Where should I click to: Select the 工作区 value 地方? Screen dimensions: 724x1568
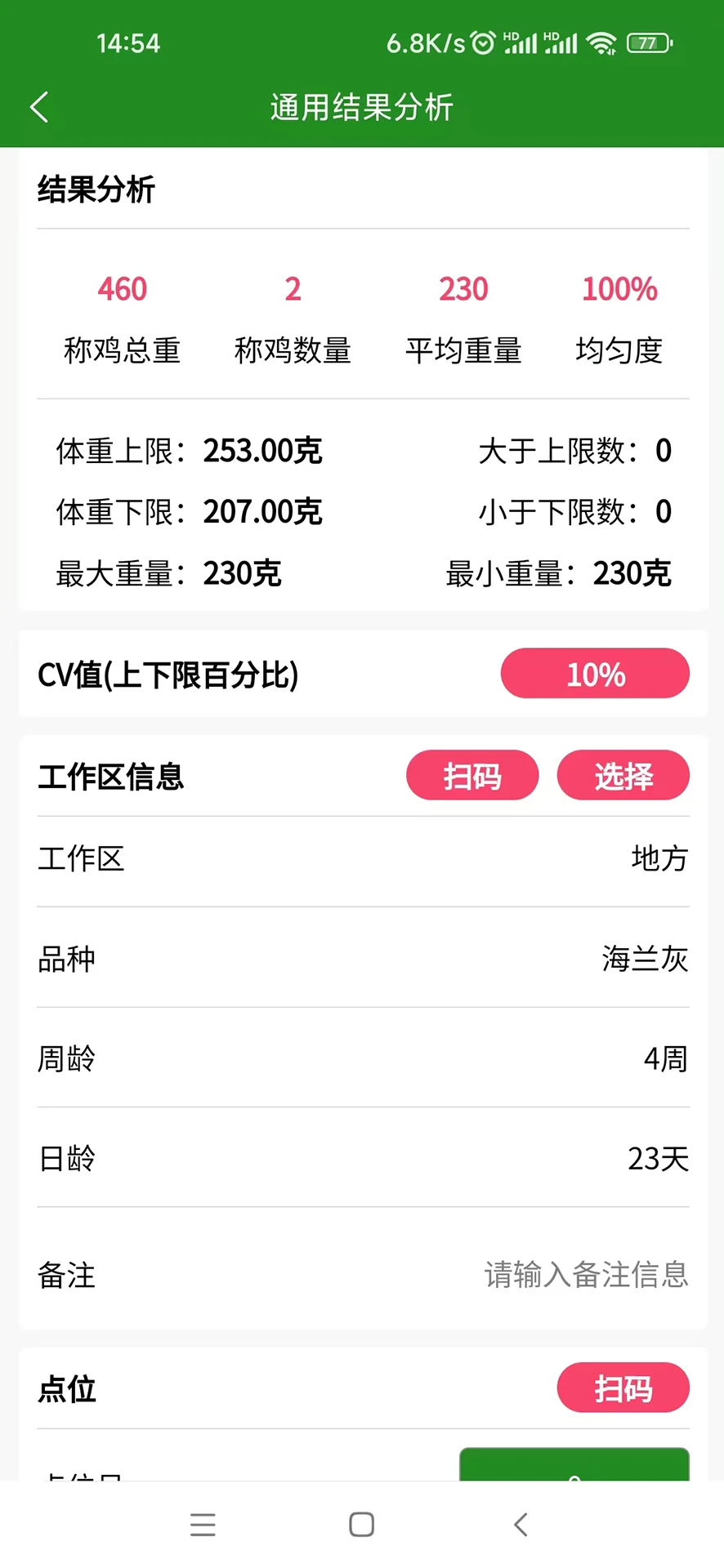(x=658, y=859)
